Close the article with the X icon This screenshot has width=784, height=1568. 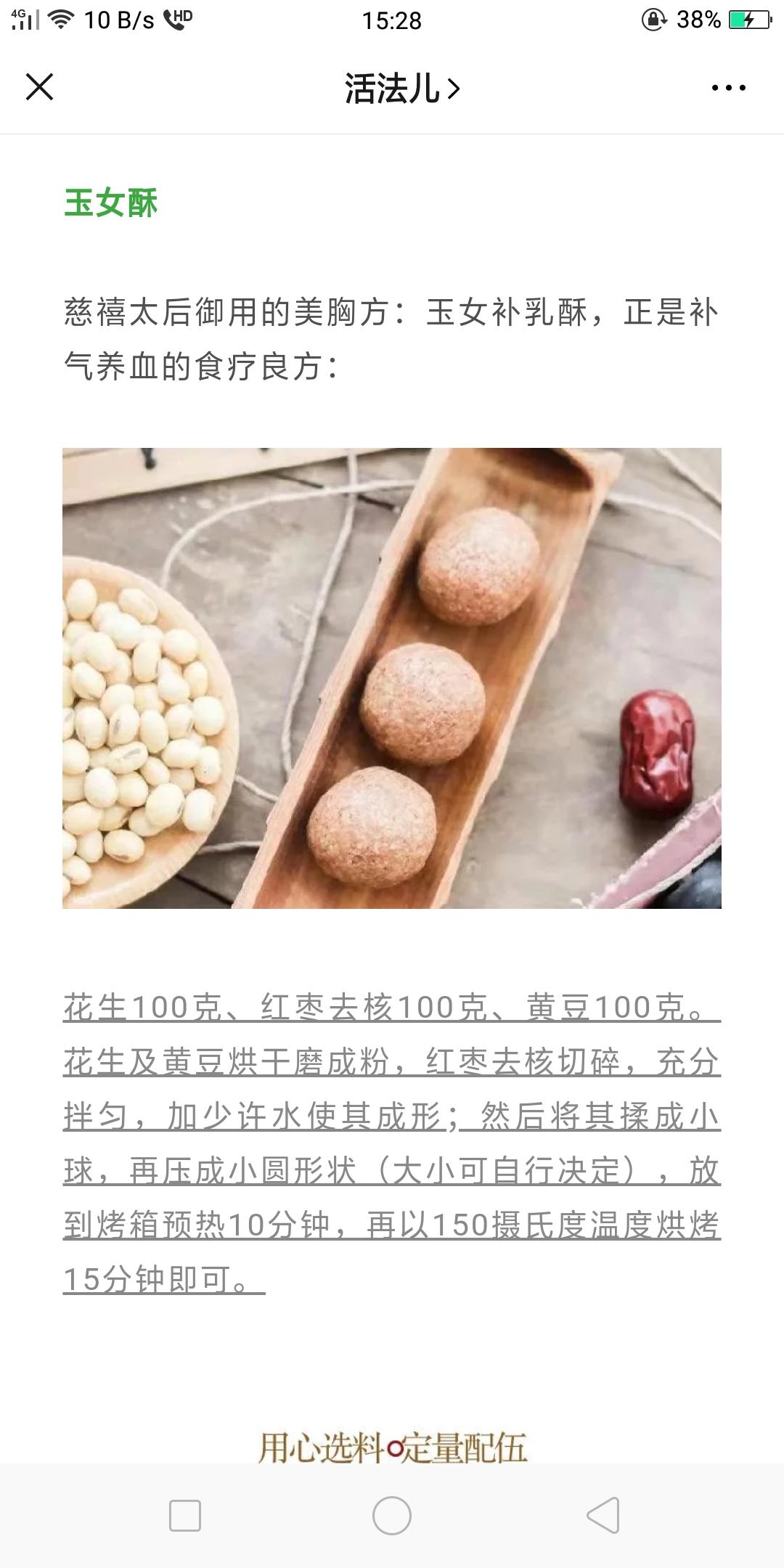pyautogui.click(x=40, y=87)
